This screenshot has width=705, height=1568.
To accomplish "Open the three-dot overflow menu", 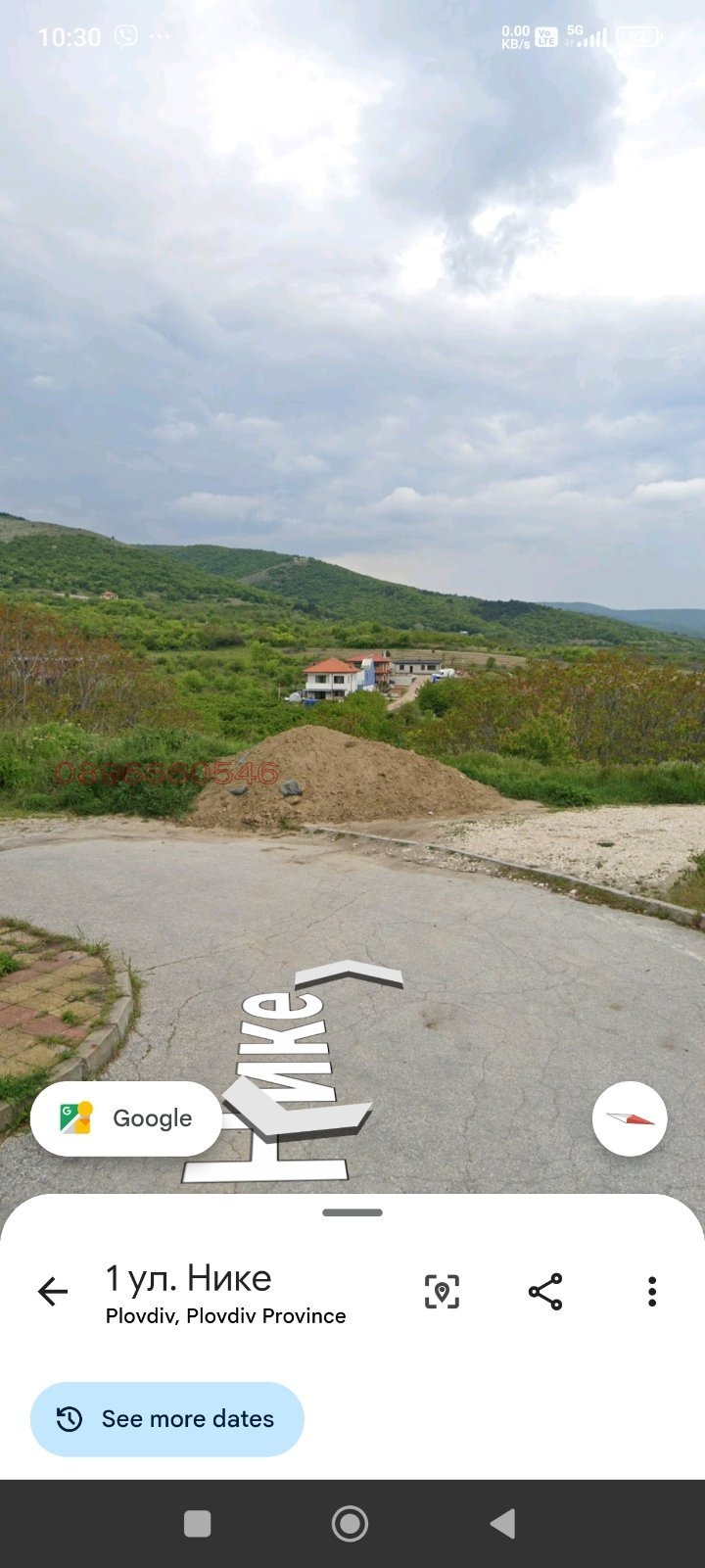I will click(651, 1292).
